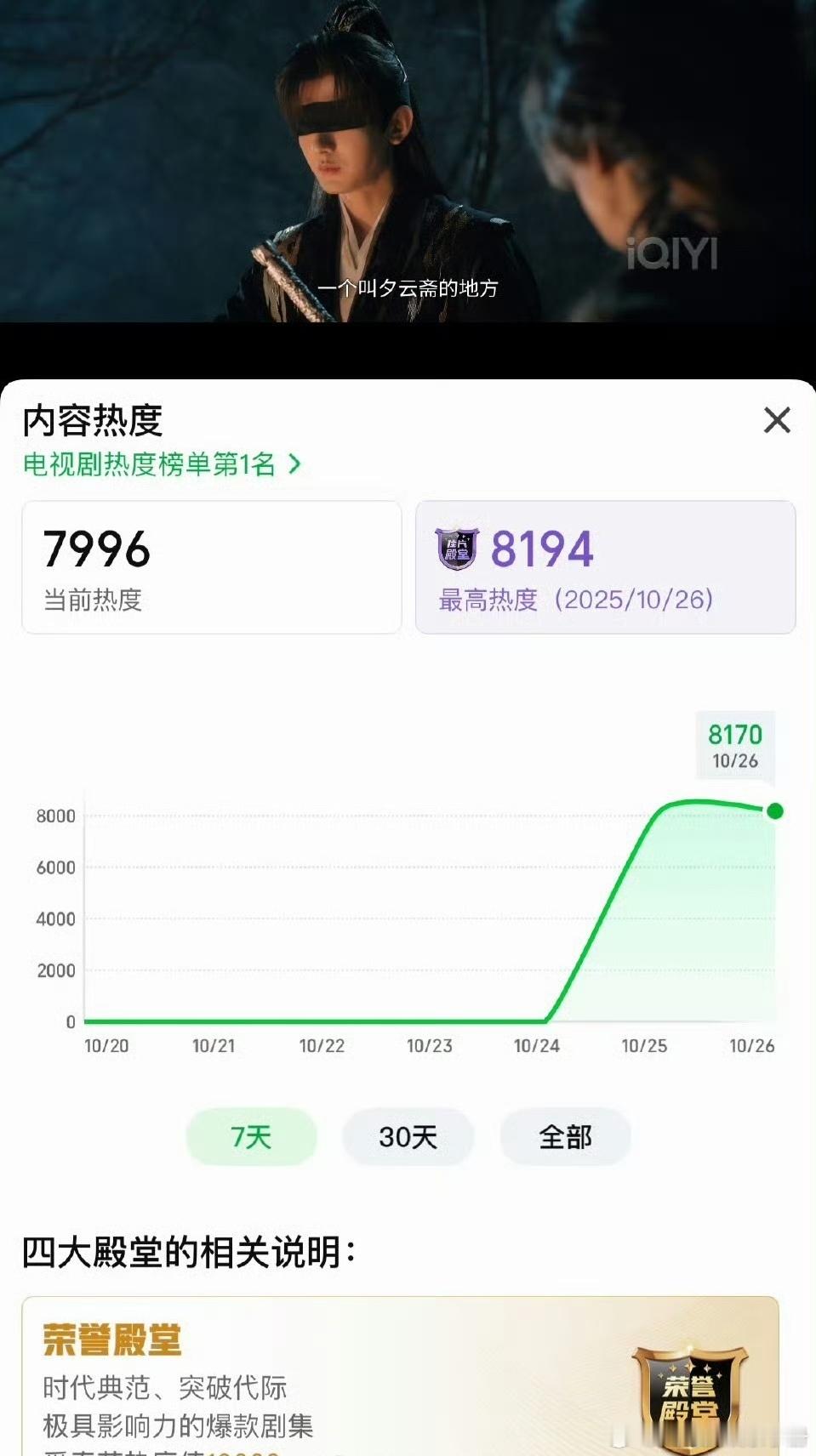Select the 7天 range chip

251,1137
